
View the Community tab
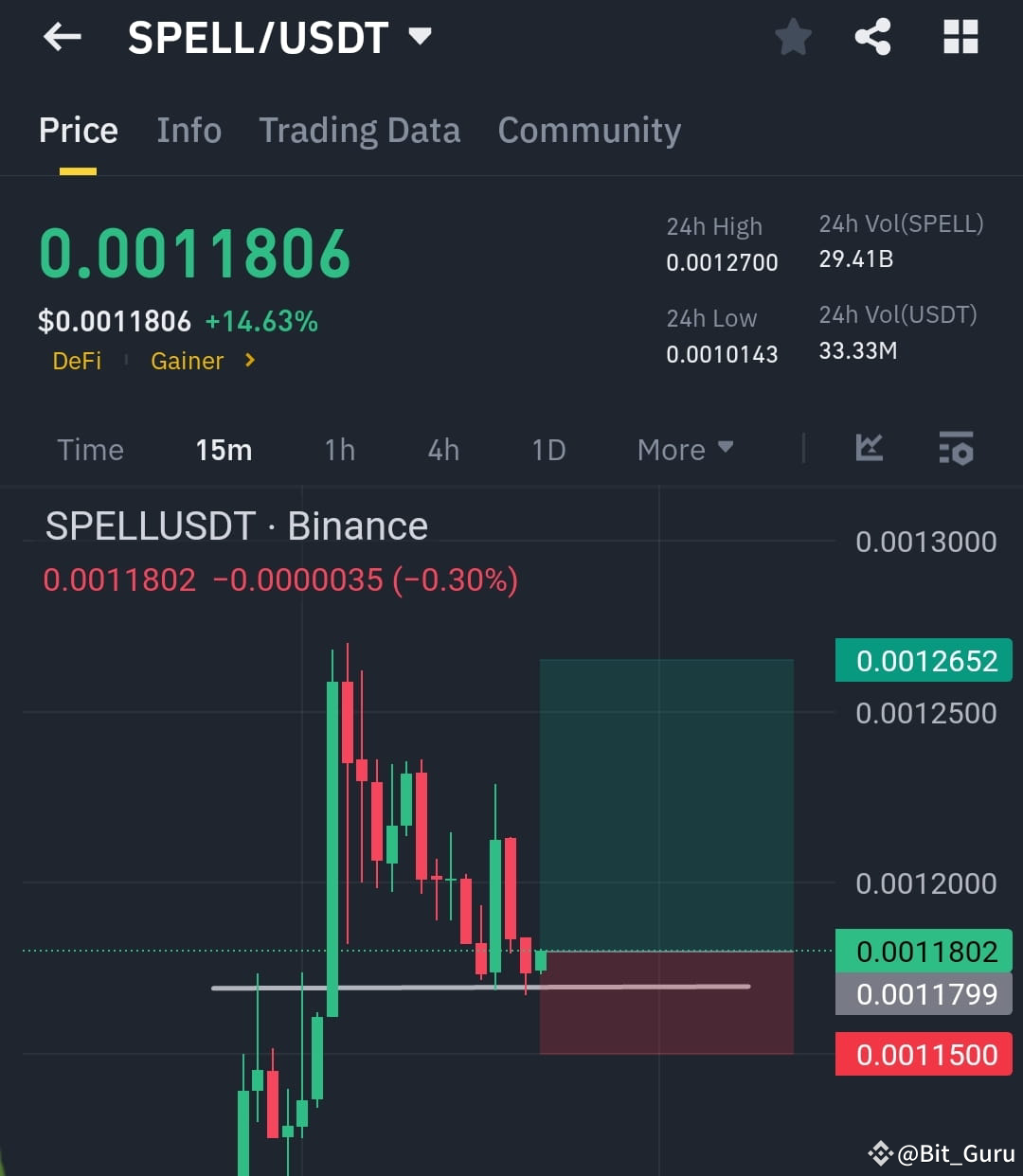tap(588, 131)
